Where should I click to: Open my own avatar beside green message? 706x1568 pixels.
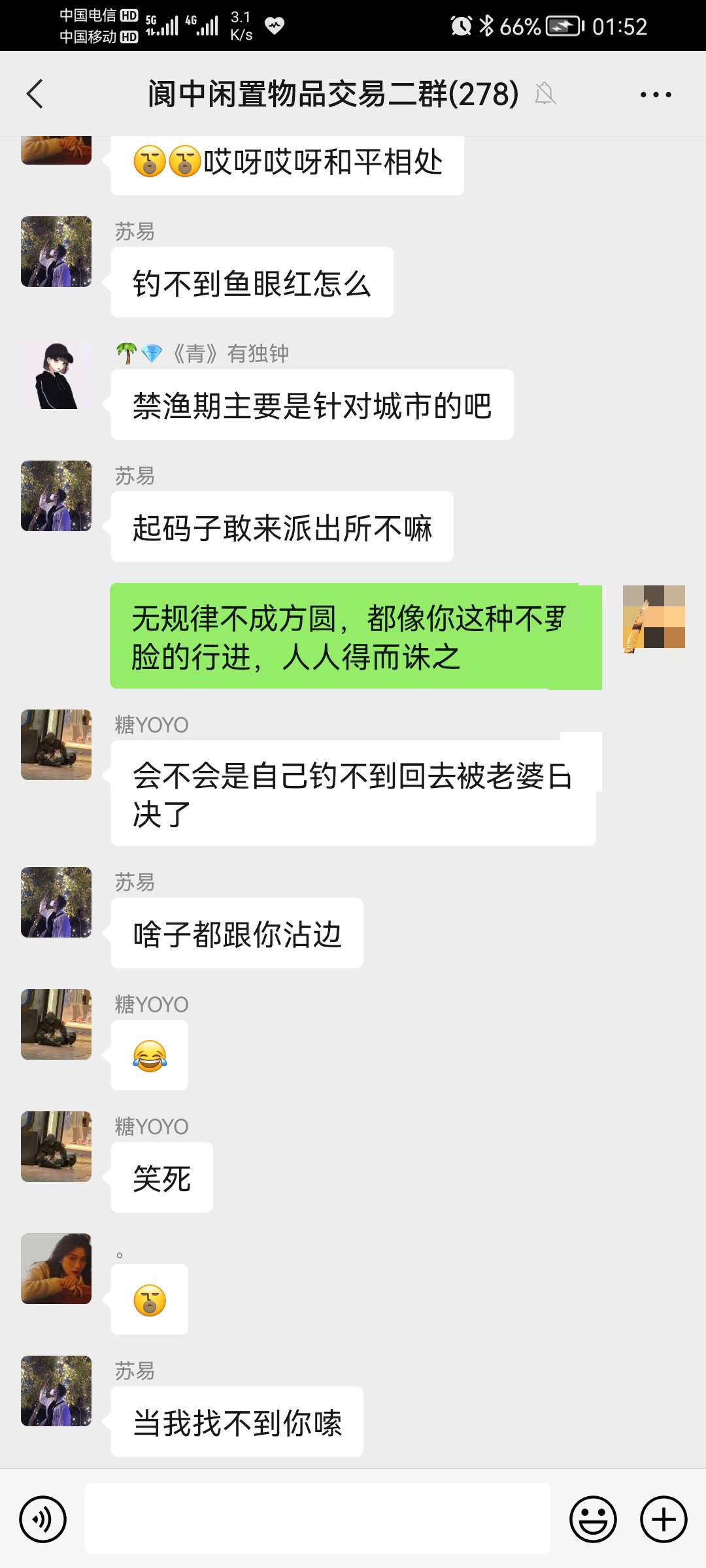coord(654,617)
